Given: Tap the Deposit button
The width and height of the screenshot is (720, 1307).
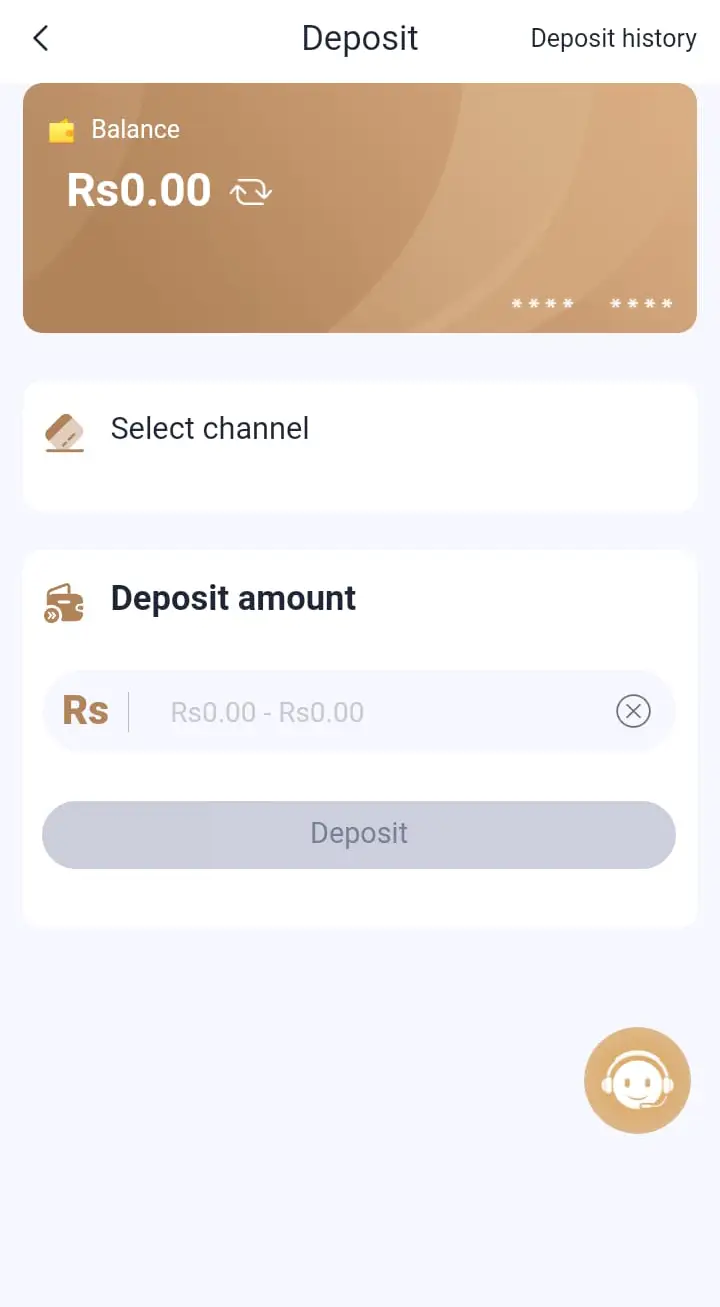Looking at the screenshot, I should [359, 834].
